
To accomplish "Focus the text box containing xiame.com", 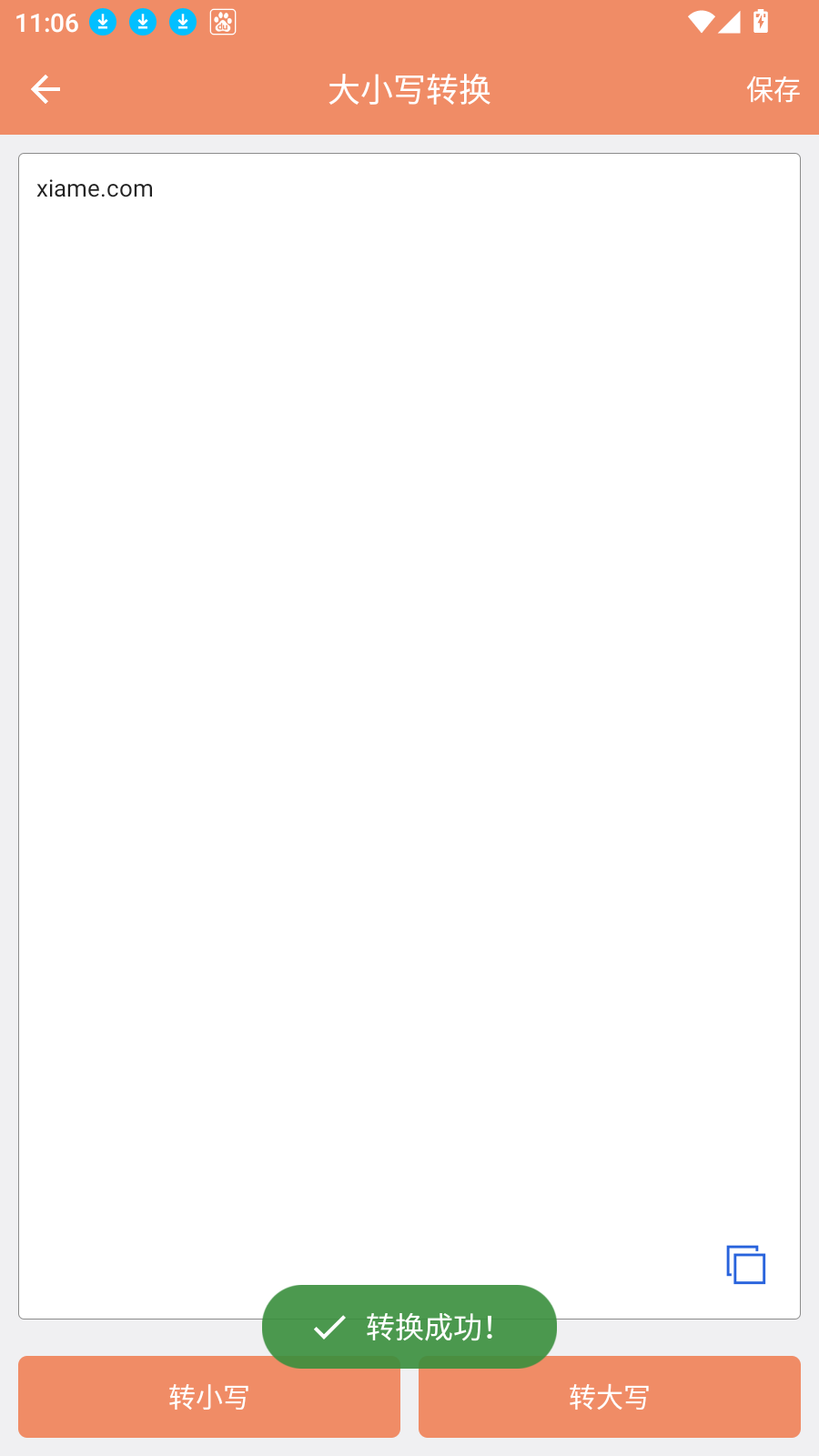I will (x=409, y=637).
